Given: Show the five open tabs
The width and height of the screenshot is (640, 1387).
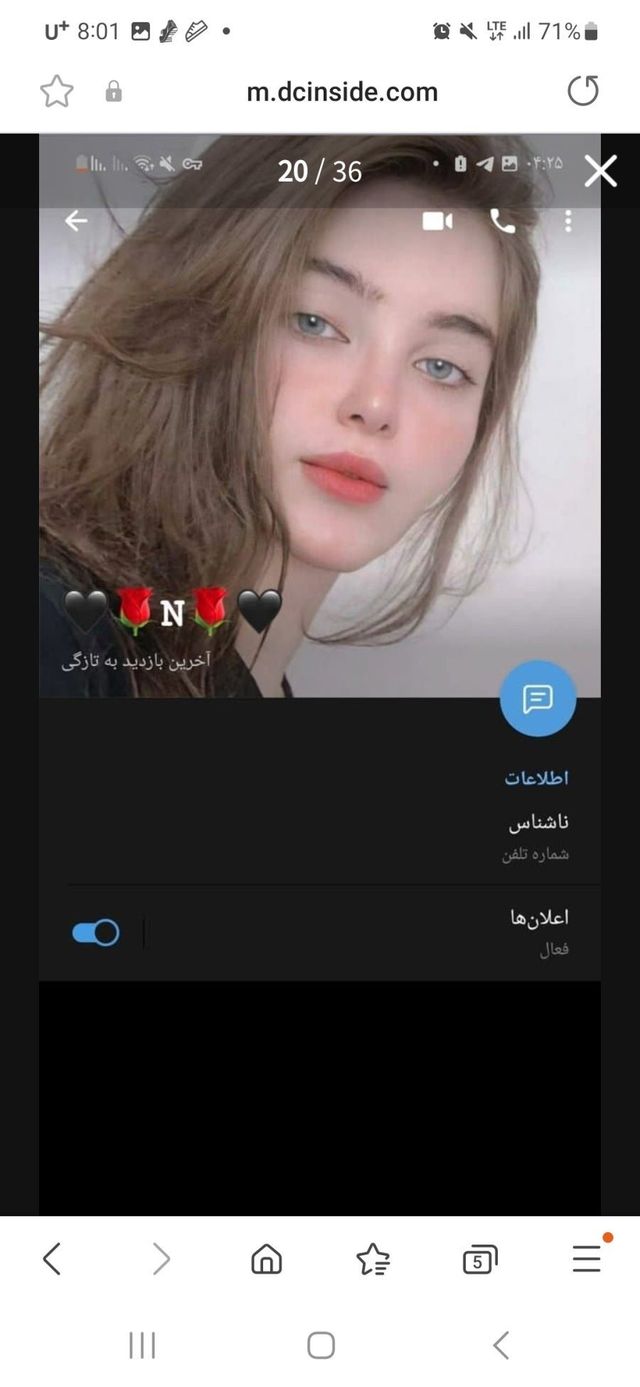Looking at the screenshot, I should (x=480, y=1260).
